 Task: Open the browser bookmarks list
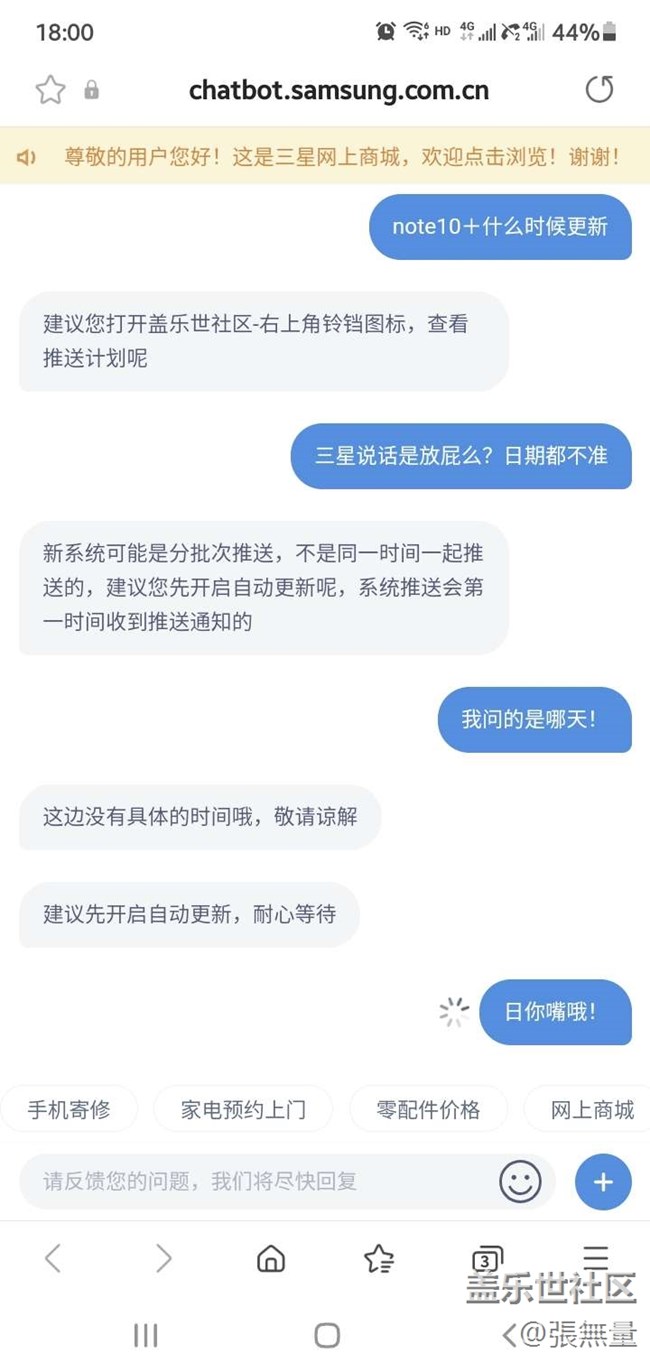tap(379, 1258)
